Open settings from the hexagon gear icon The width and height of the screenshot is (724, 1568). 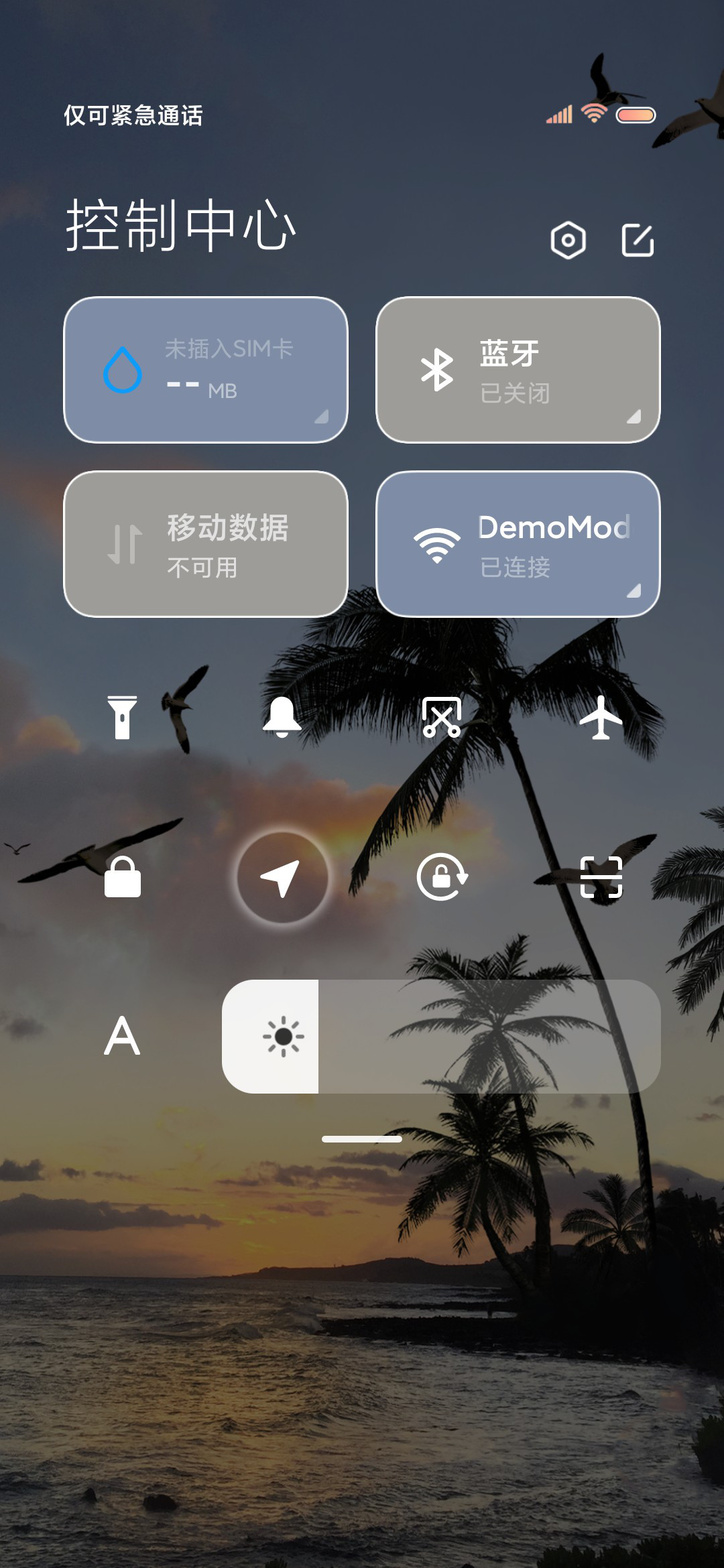coord(568,240)
